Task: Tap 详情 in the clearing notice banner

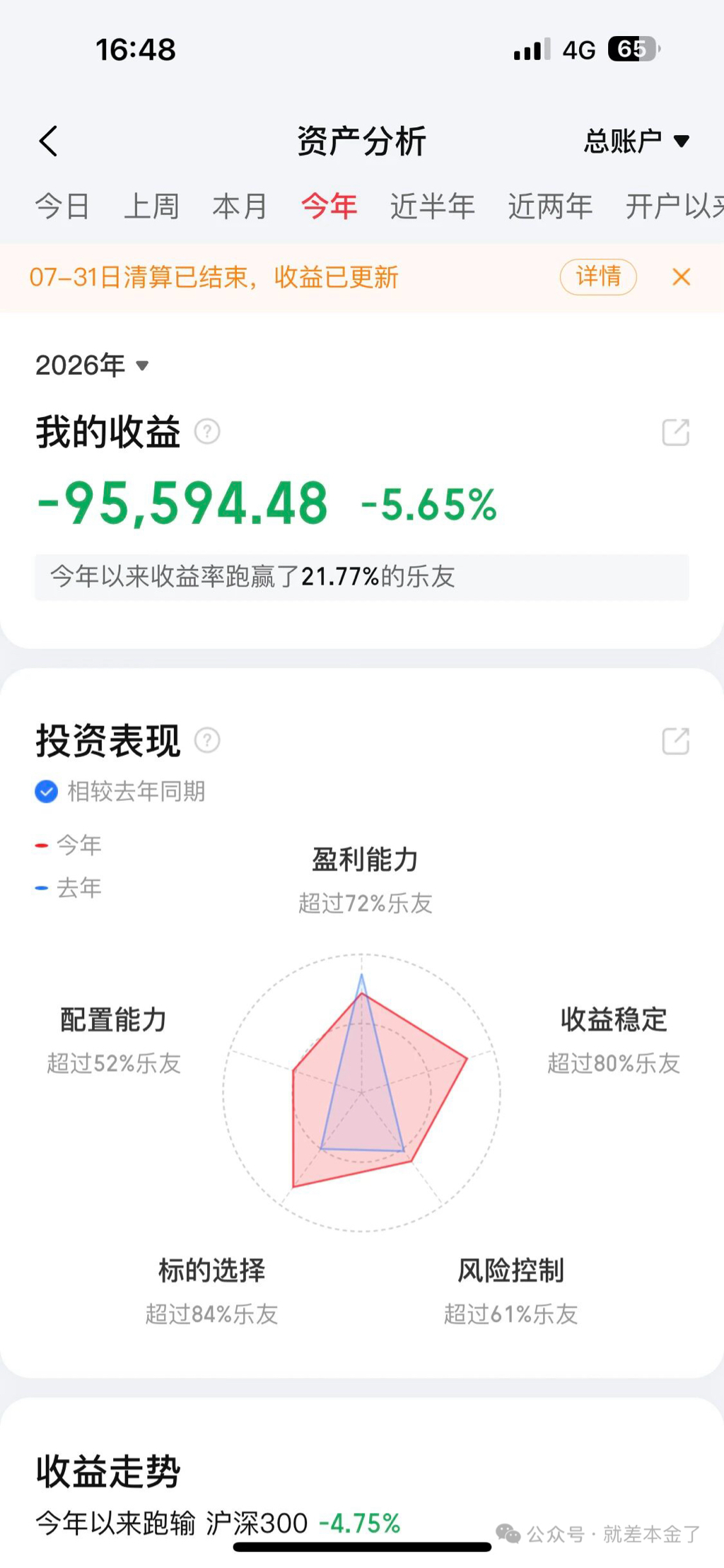Action: (598, 276)
